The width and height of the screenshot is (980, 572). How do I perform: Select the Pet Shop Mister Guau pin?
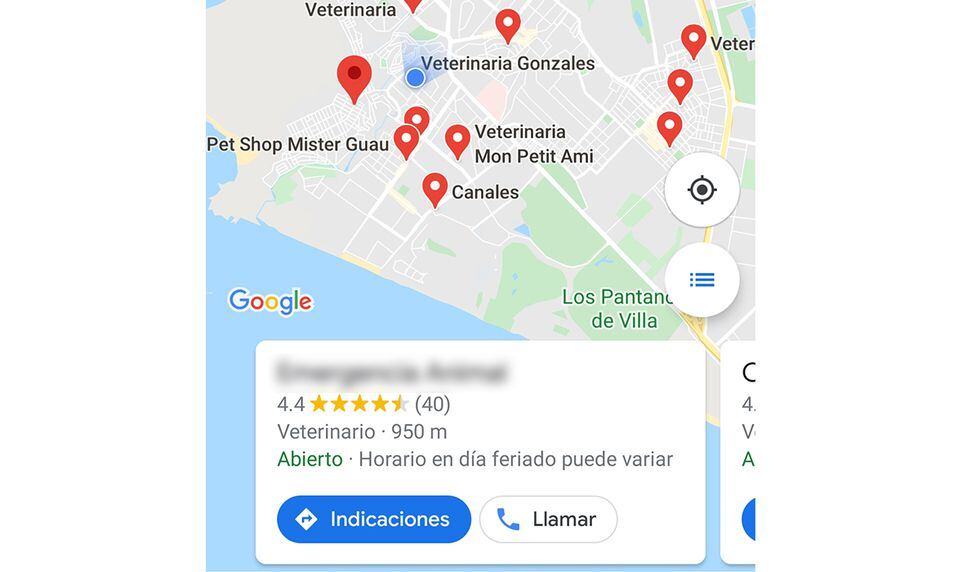tap(406, 141)
